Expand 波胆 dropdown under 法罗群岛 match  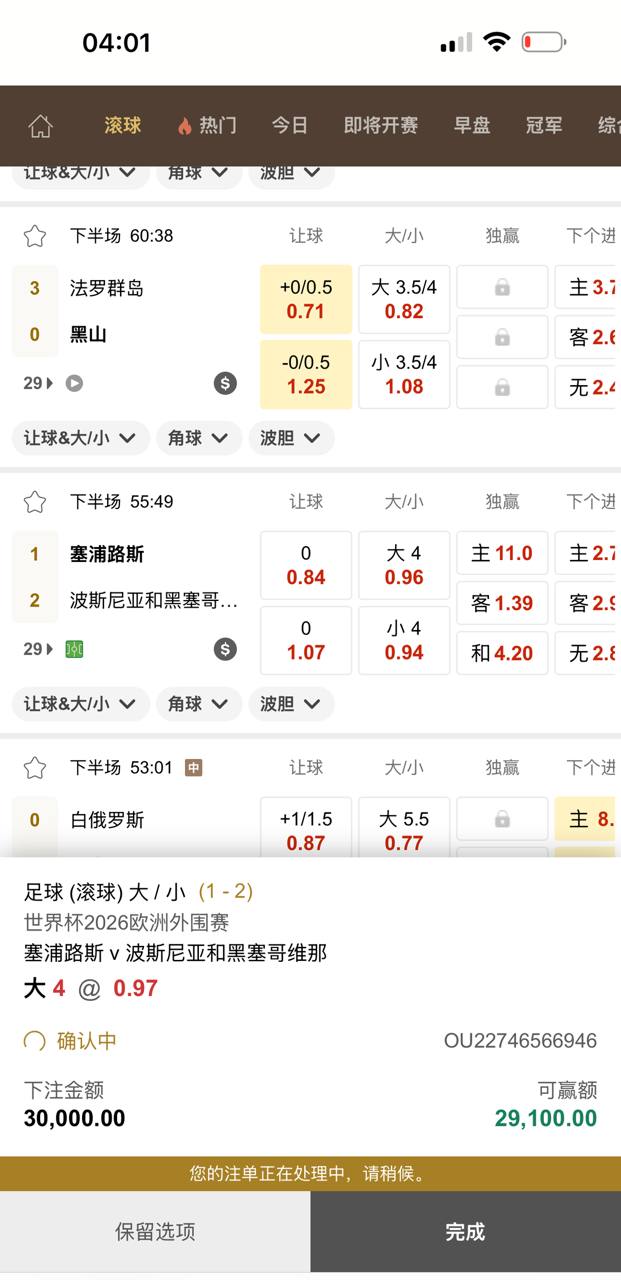(290, 438)
